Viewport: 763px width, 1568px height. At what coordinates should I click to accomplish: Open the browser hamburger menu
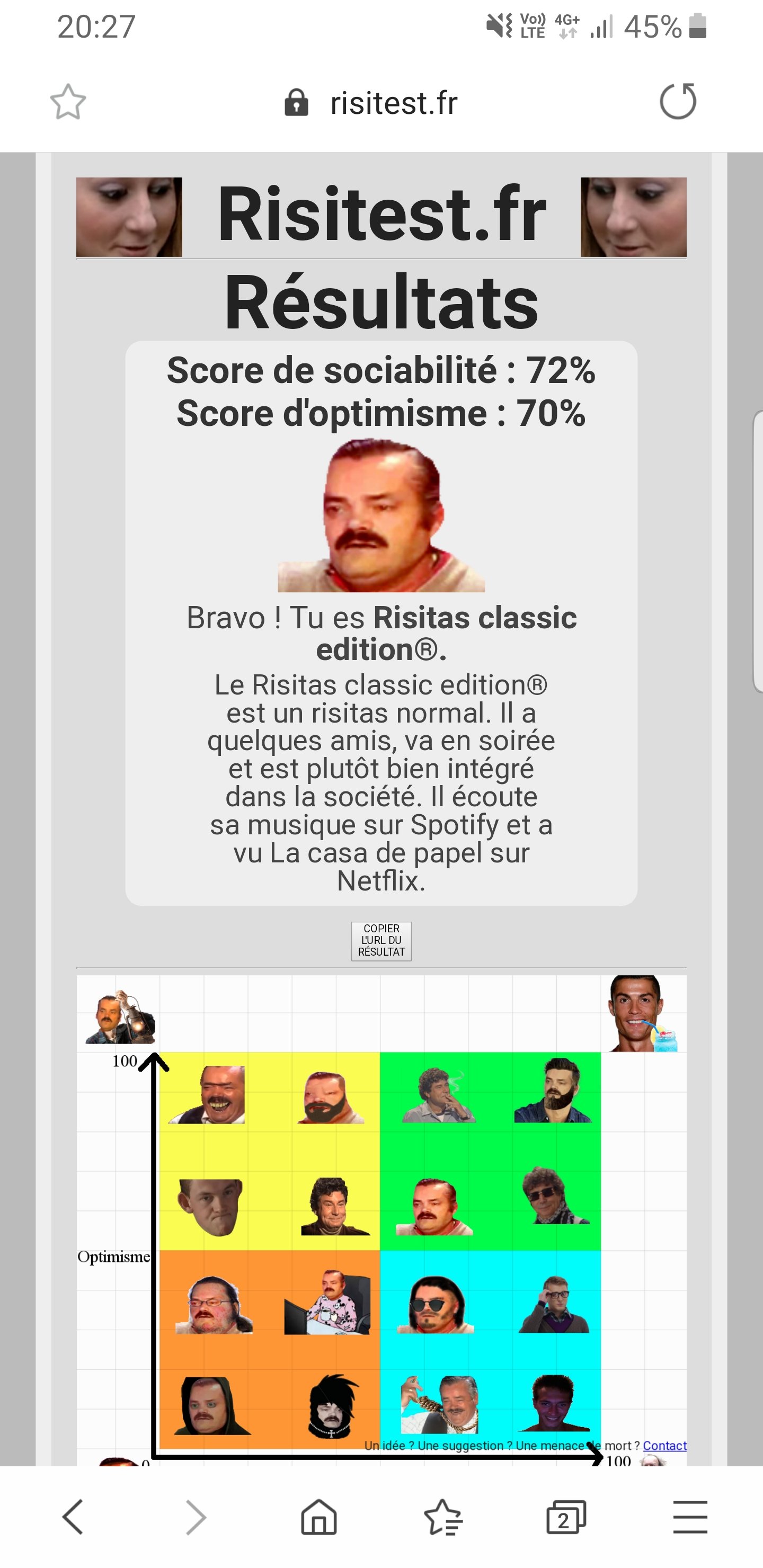tap(690, 1517)
